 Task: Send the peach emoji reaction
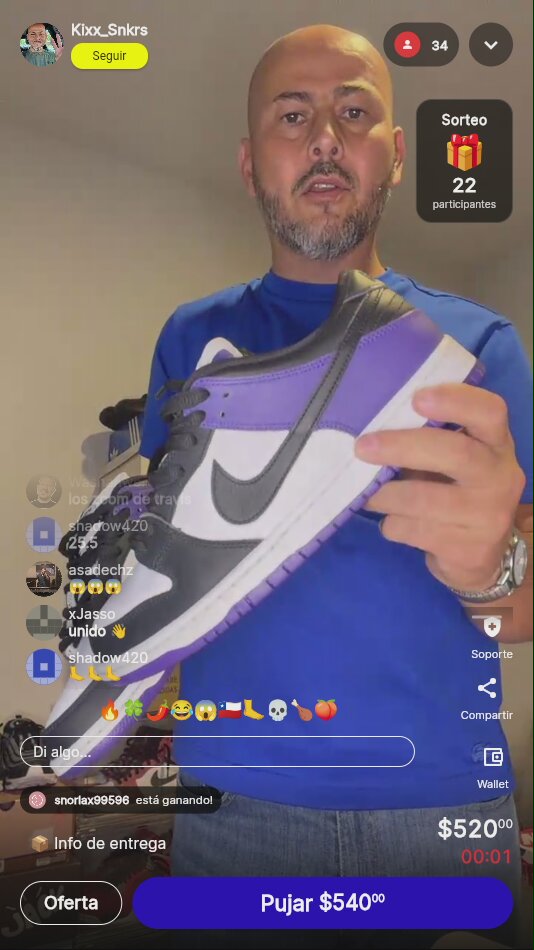click(325, 710)
